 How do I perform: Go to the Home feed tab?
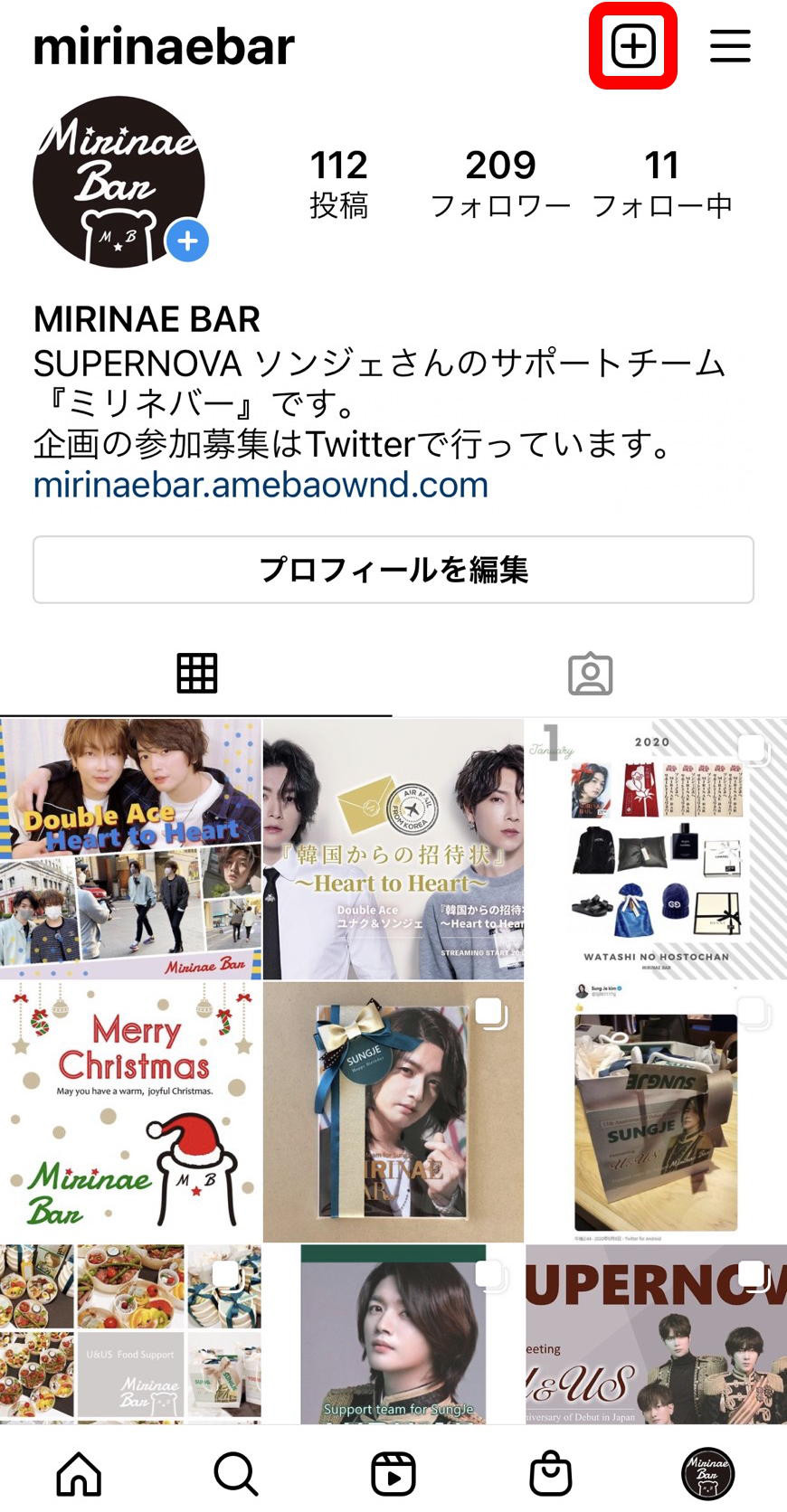tap(79, 1474)
